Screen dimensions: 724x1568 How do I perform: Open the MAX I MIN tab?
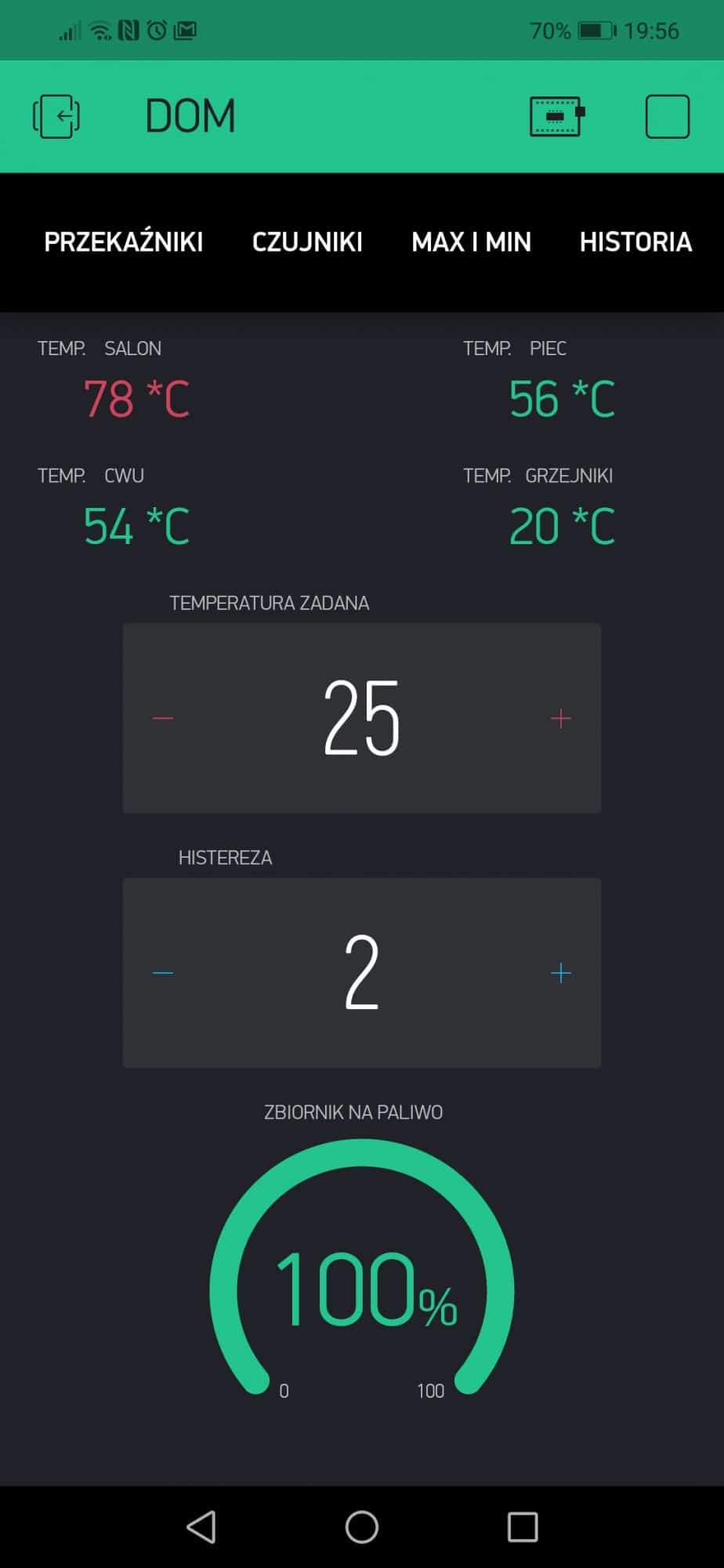click(x=471, y=241)
